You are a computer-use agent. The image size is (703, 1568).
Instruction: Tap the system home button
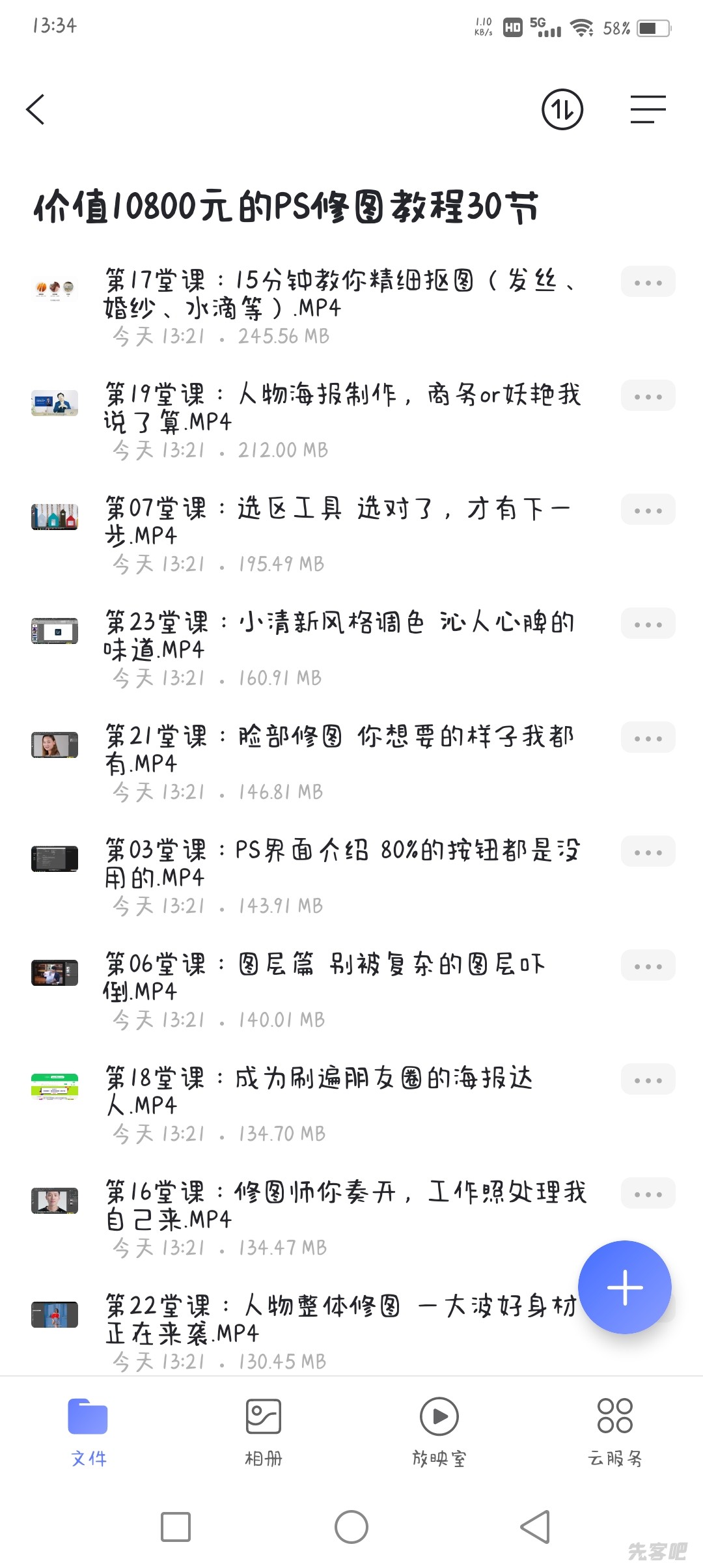(351, 1527)
